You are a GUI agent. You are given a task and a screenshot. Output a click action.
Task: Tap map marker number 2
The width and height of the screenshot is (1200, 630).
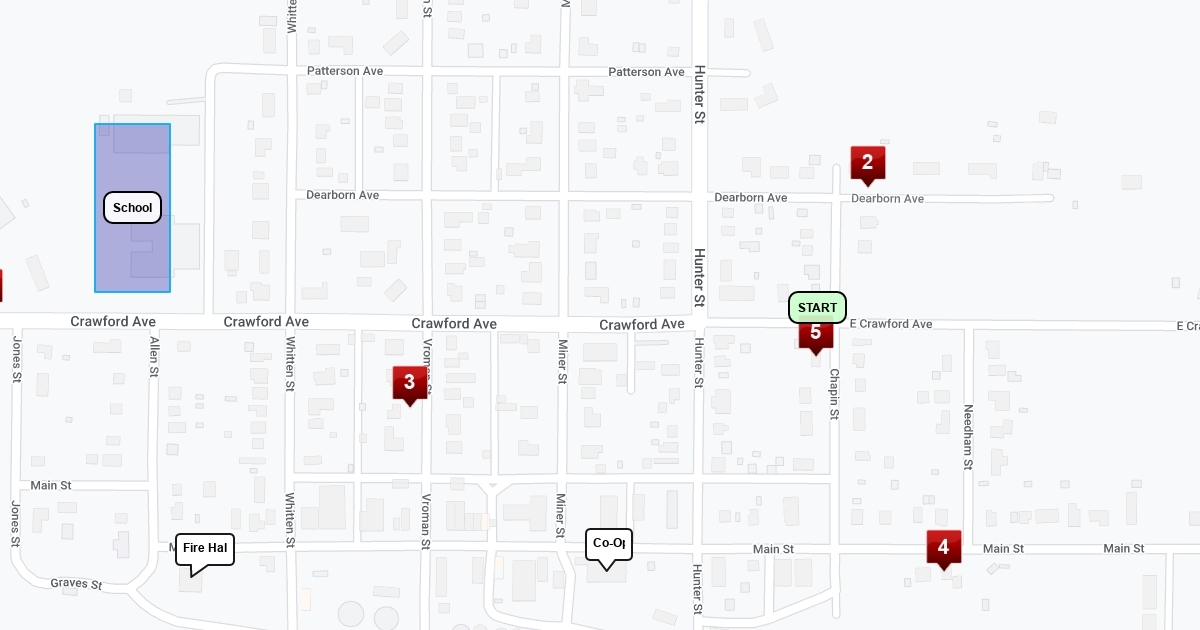coord(867,163)
